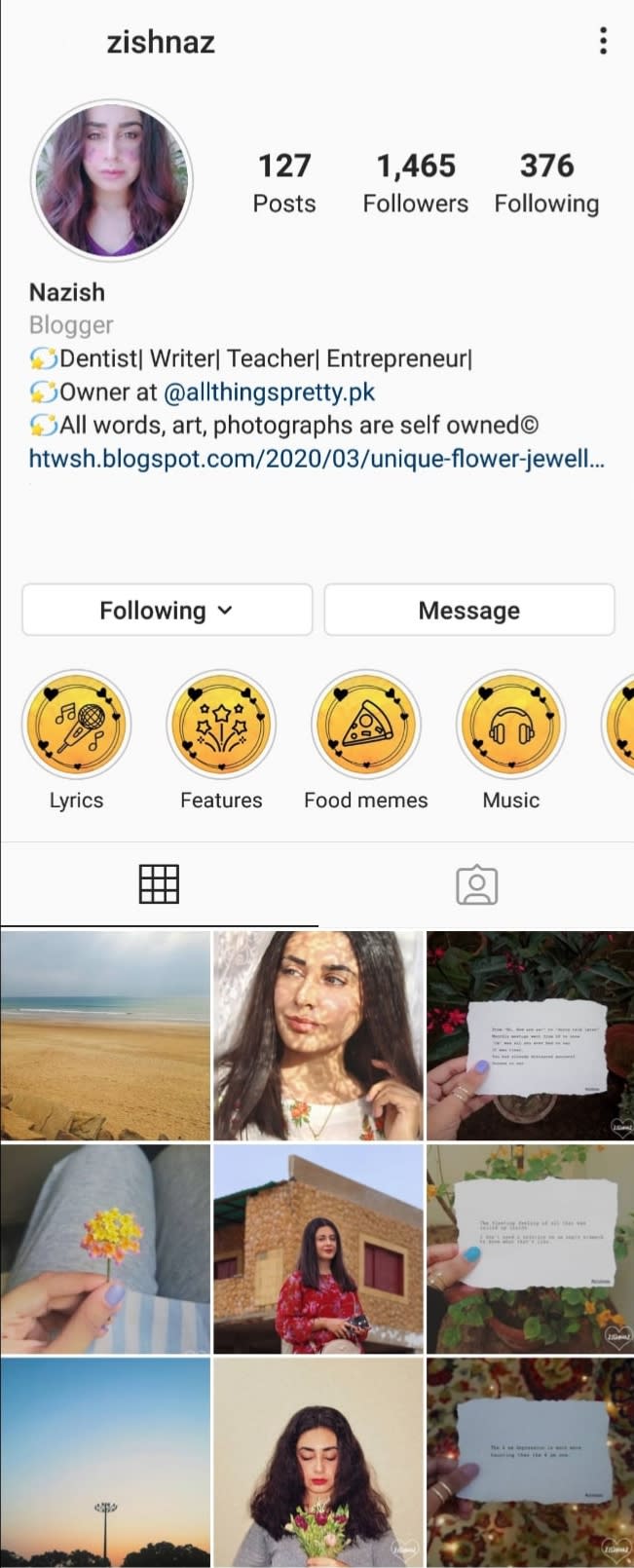This screenshot has width=634, height=1568.
Task: Open the zishnaz profile picture
Action: point(111,181)
